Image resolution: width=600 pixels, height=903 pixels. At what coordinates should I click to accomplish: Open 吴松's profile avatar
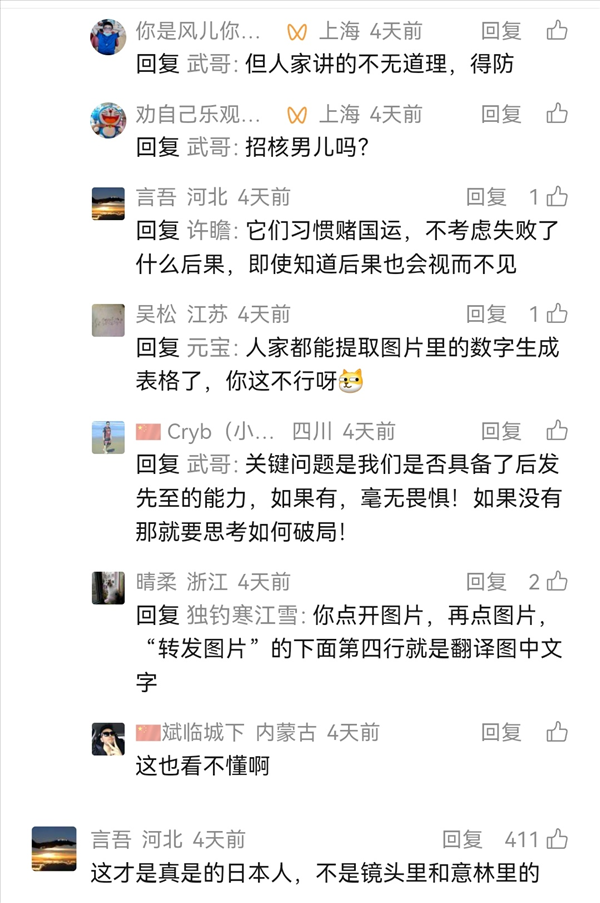click(x=108, y=320)
